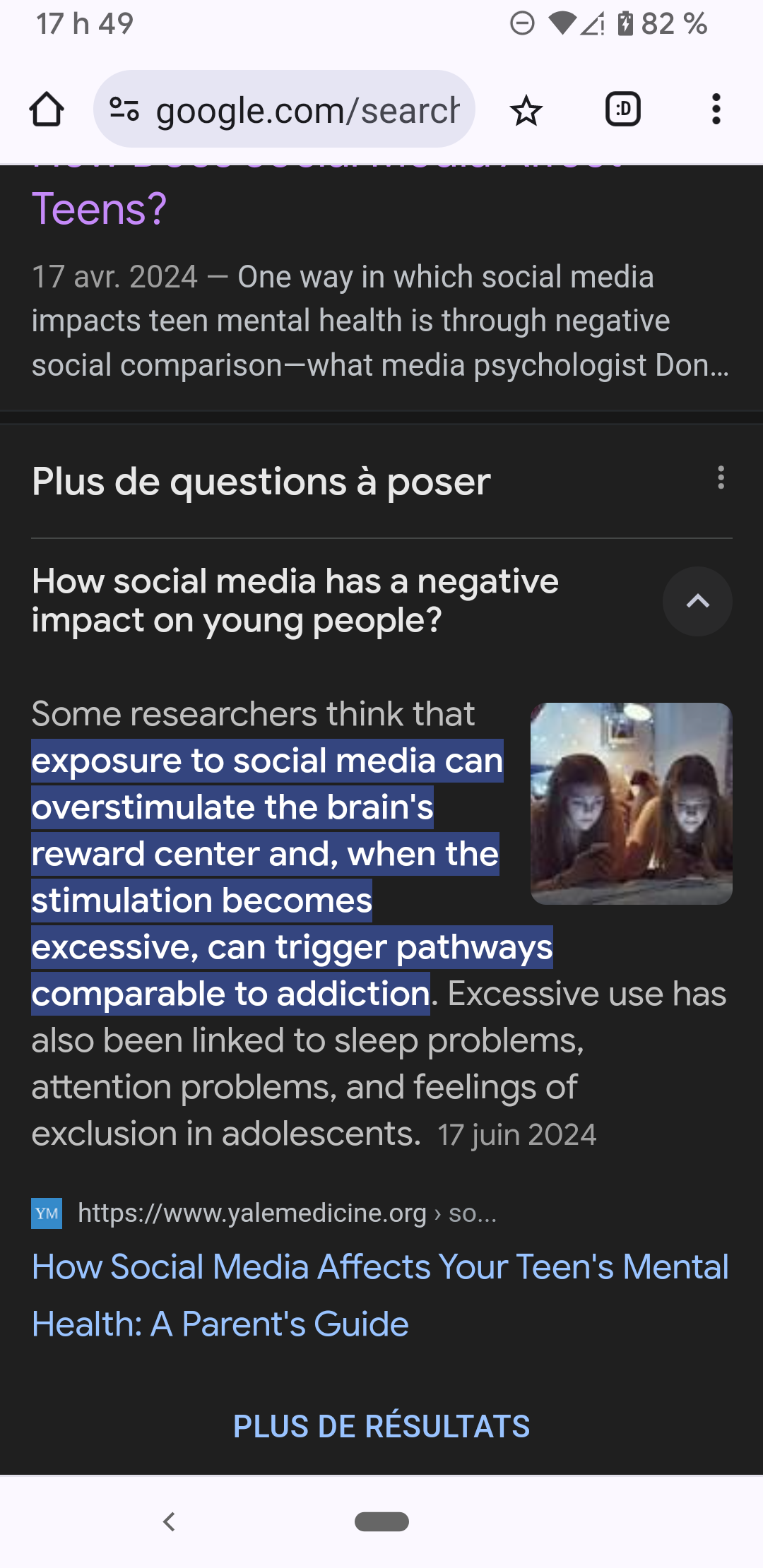Screen dimensions: 763x1568
Task: Open the tab switcher
Action: [622, 109]
